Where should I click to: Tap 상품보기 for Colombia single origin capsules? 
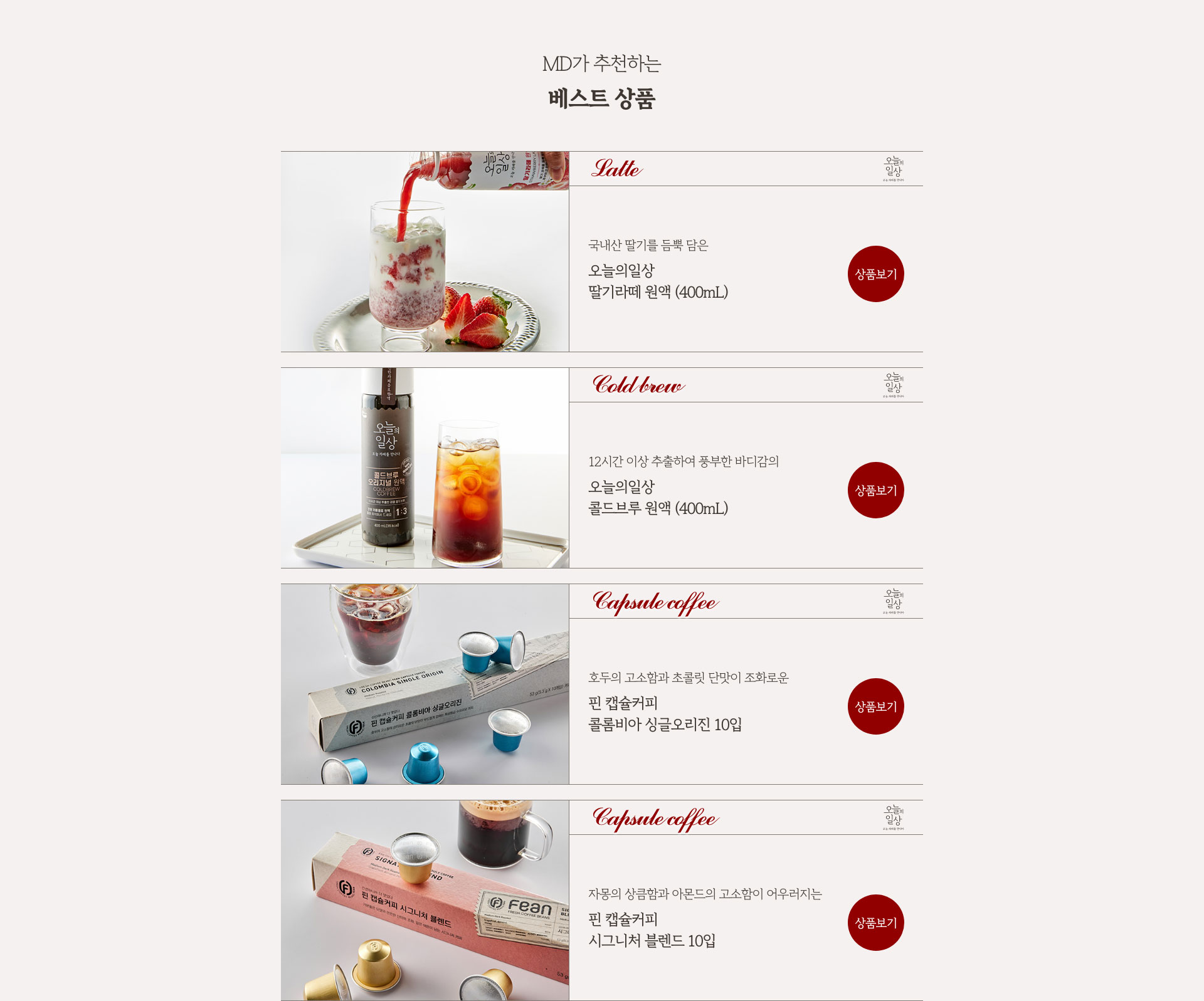pyautogui.click(x=875, y=706)
